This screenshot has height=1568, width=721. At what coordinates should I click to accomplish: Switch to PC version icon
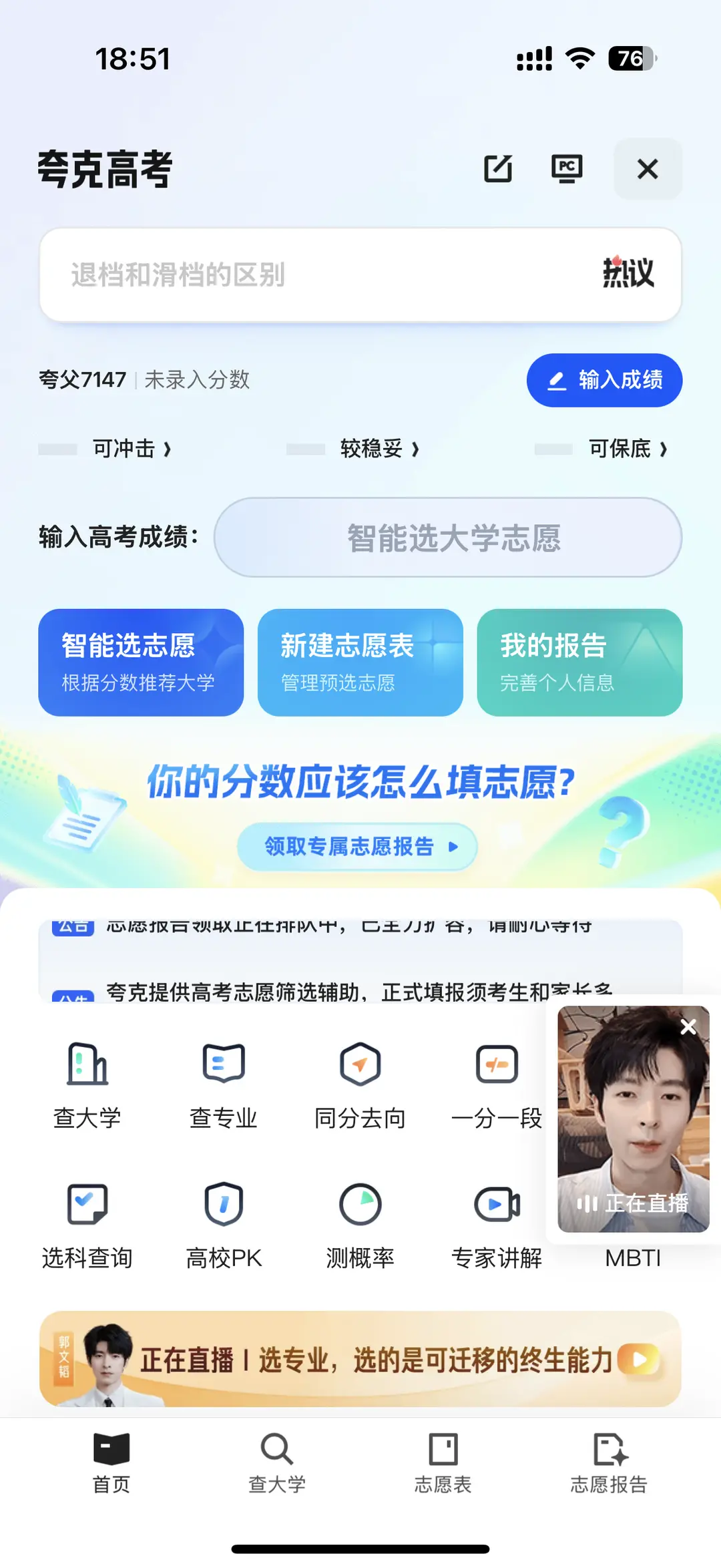tap(566, 169)
